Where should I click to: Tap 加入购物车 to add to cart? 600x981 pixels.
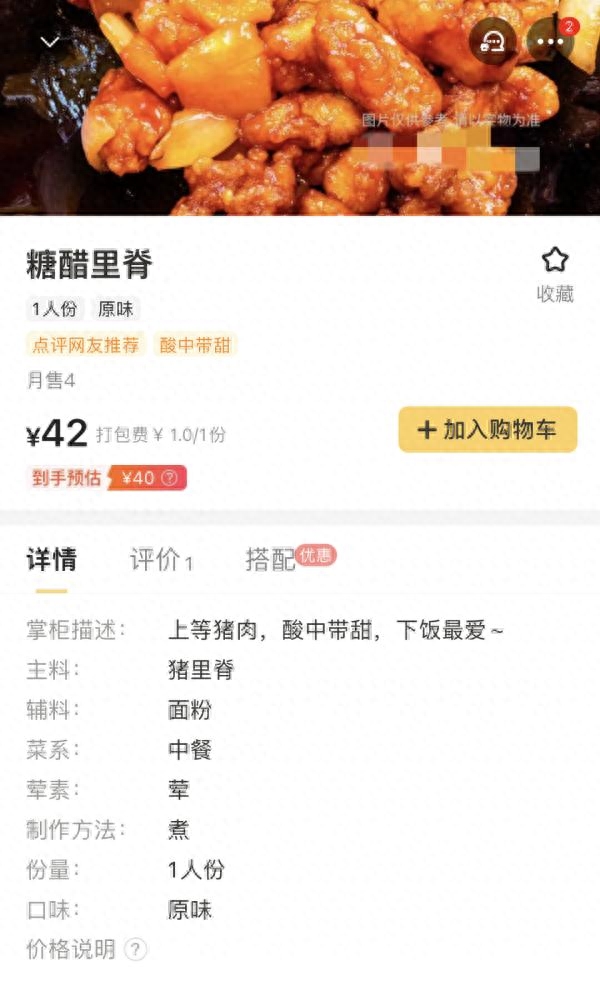point(487,430)
